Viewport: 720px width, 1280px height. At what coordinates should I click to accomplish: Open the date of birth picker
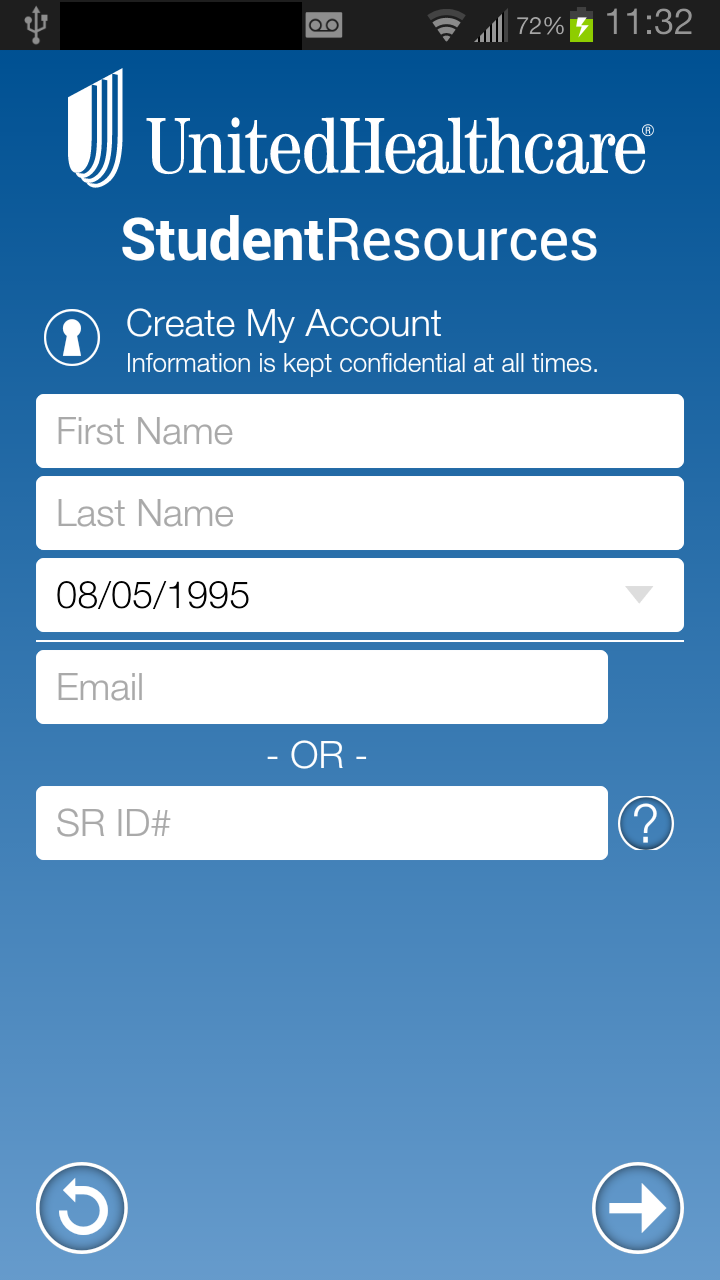(360, 595)
